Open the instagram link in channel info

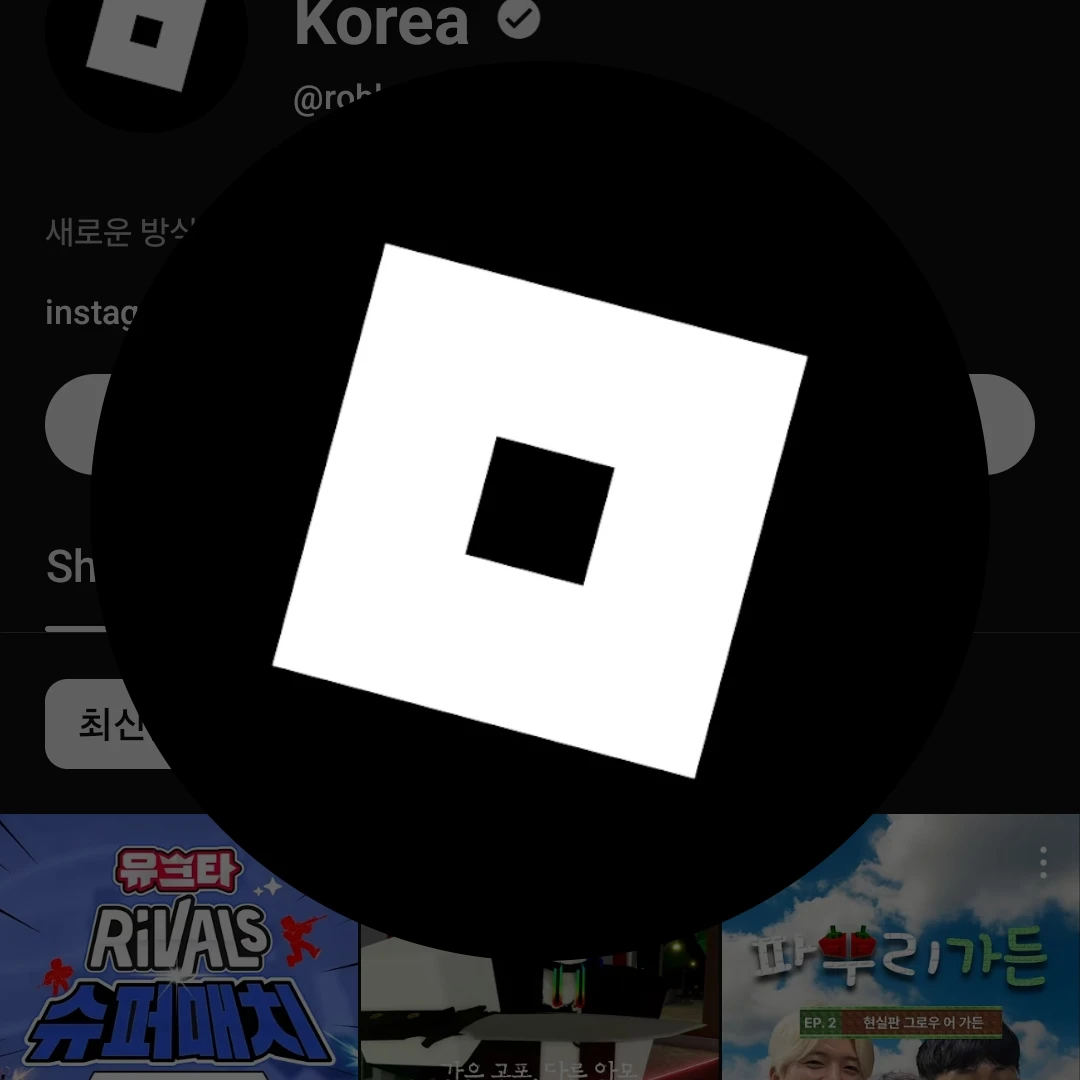click(90, 313)
